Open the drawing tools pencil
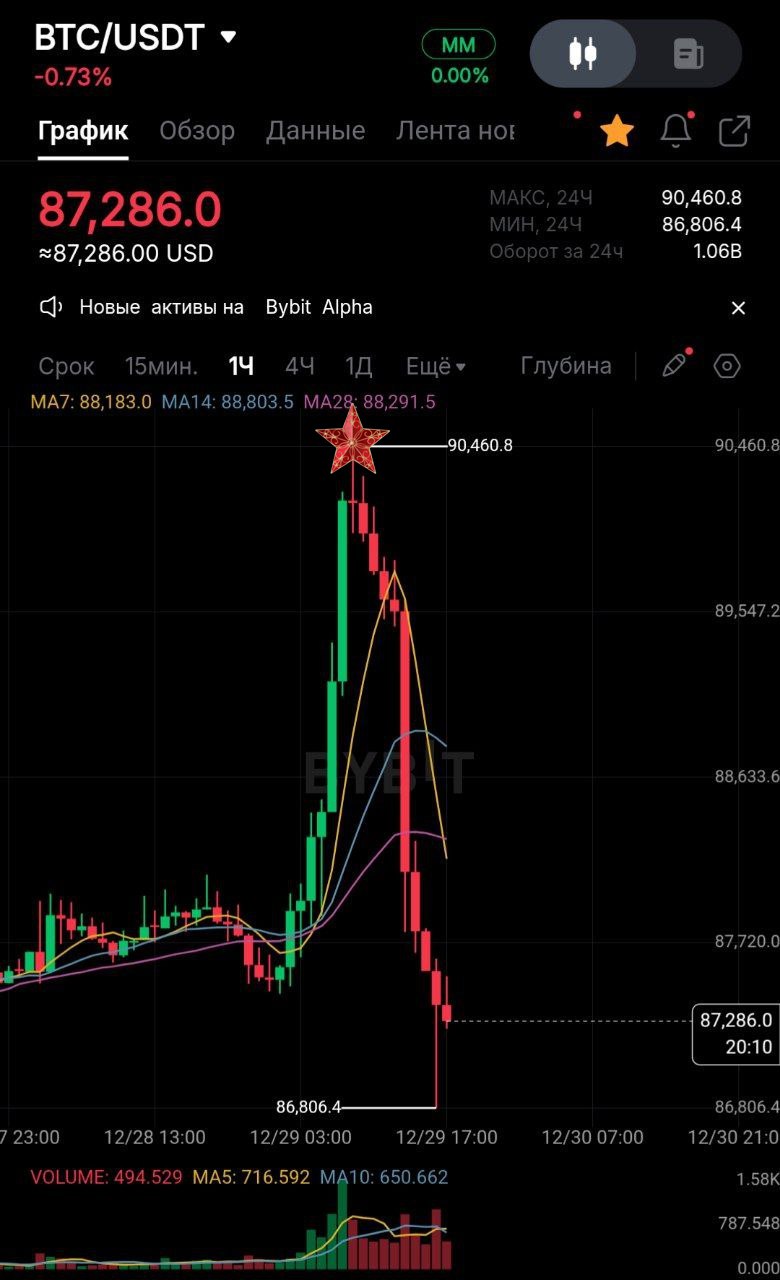 click(x=675, y=366)
